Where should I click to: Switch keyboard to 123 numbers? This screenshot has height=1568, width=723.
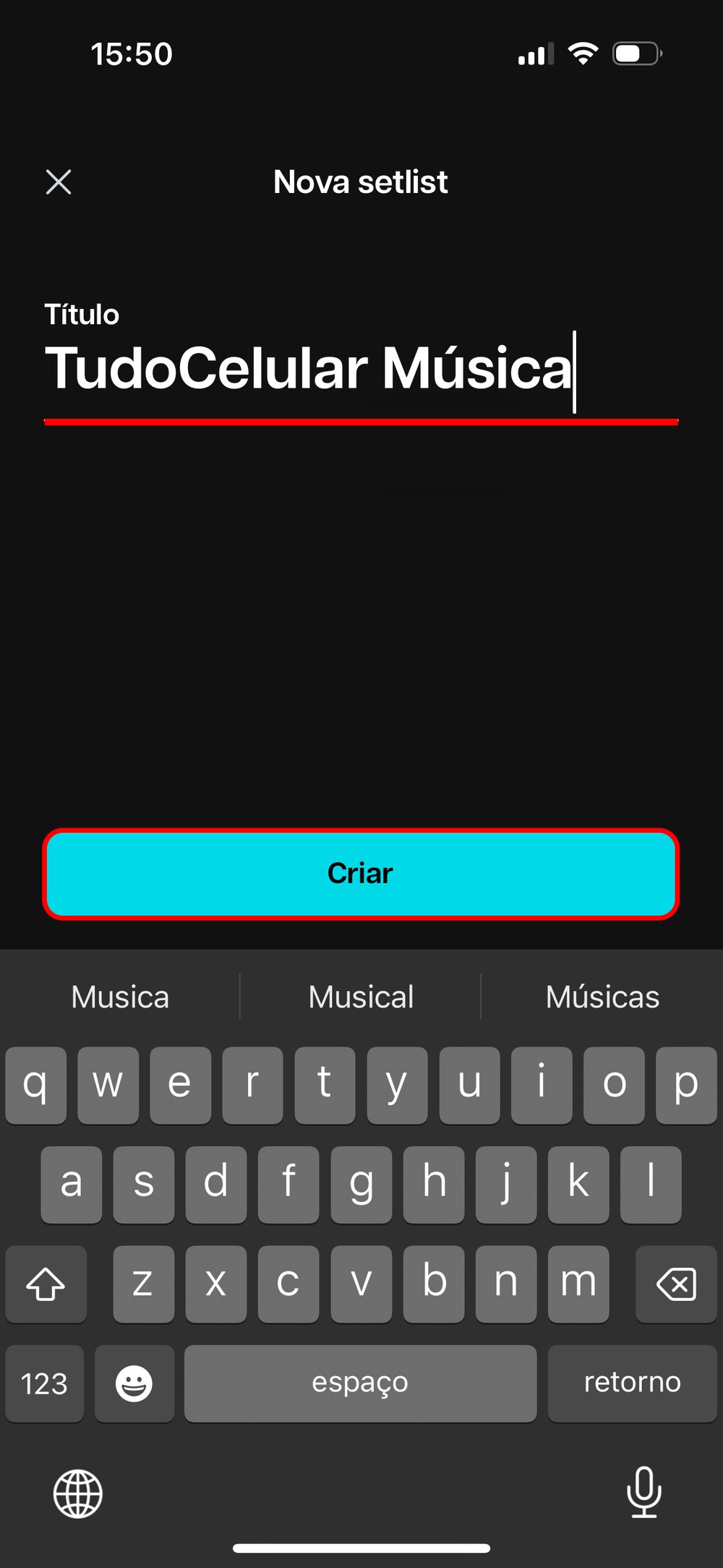(45, 1383)
